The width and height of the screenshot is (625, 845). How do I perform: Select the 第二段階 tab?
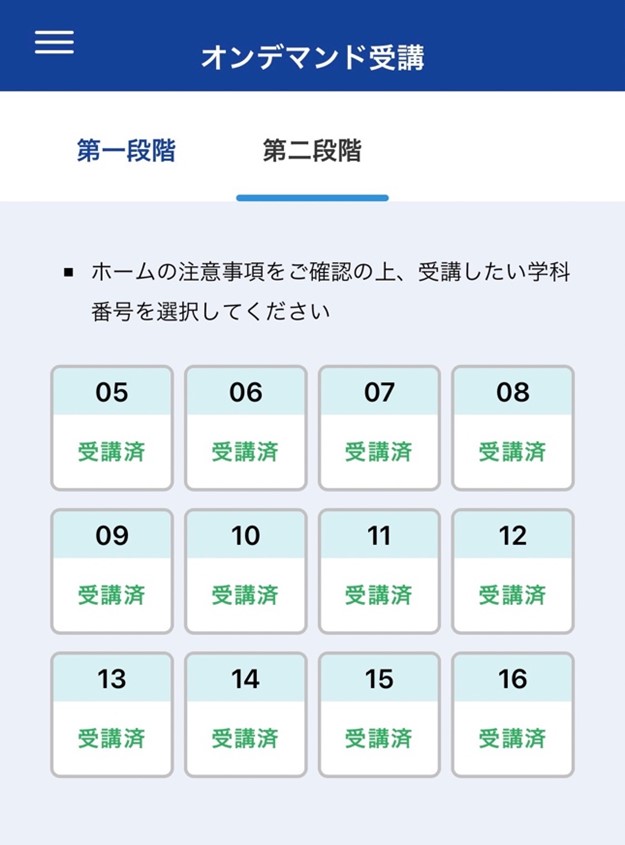[312, 151]
